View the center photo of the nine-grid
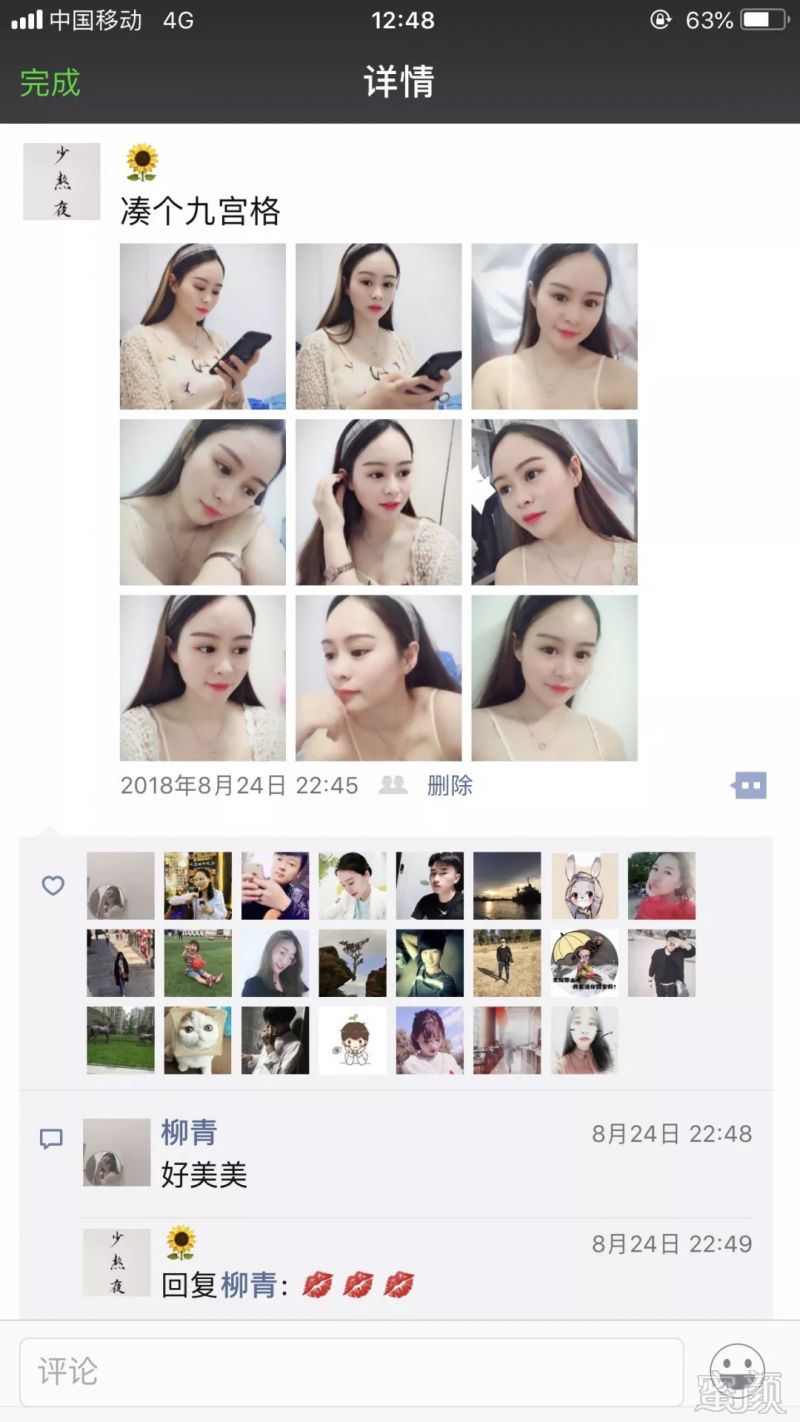This screenshot has height=1422, width=800. [x=379, y=502]
